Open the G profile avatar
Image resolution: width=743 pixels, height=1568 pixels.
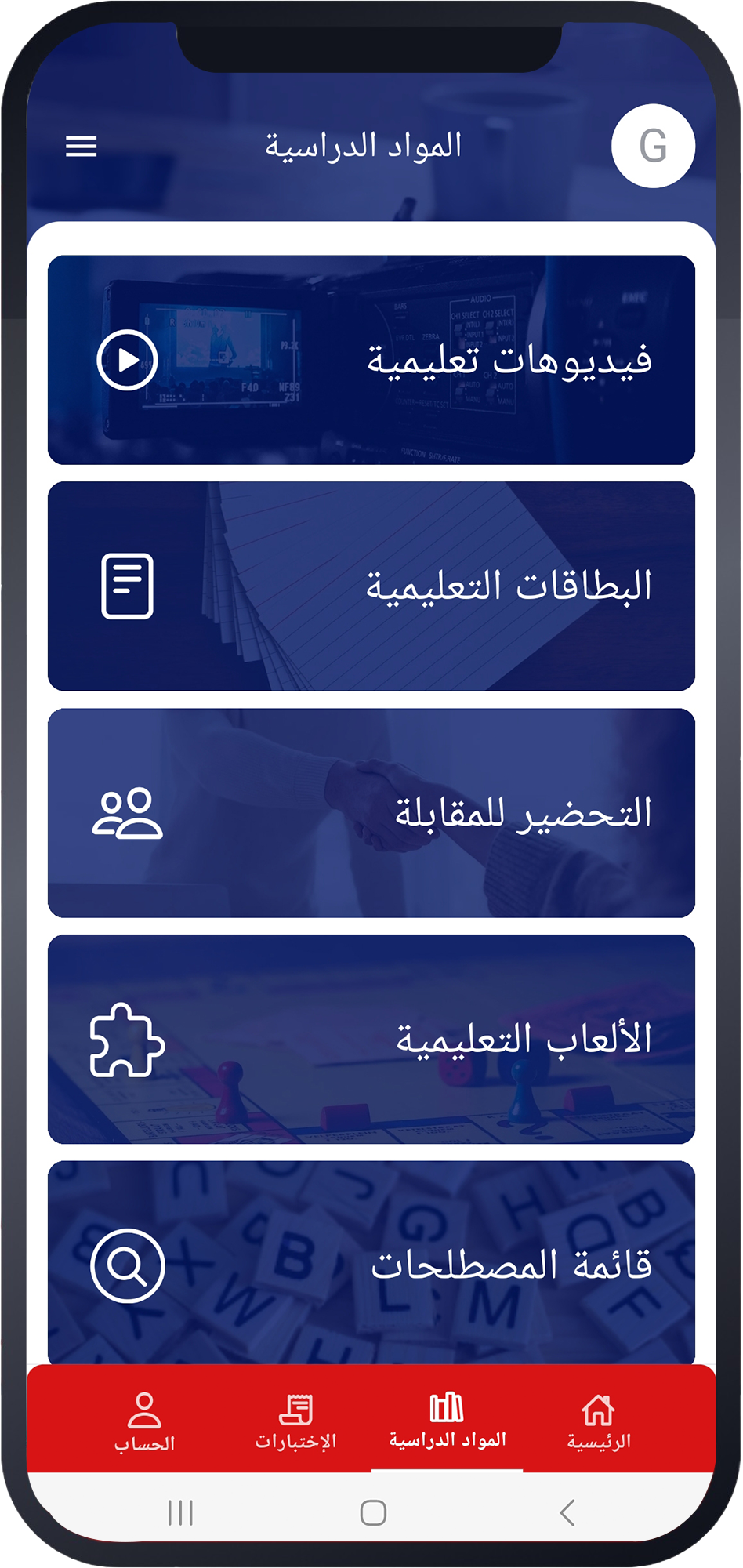[x=652, y=147]
